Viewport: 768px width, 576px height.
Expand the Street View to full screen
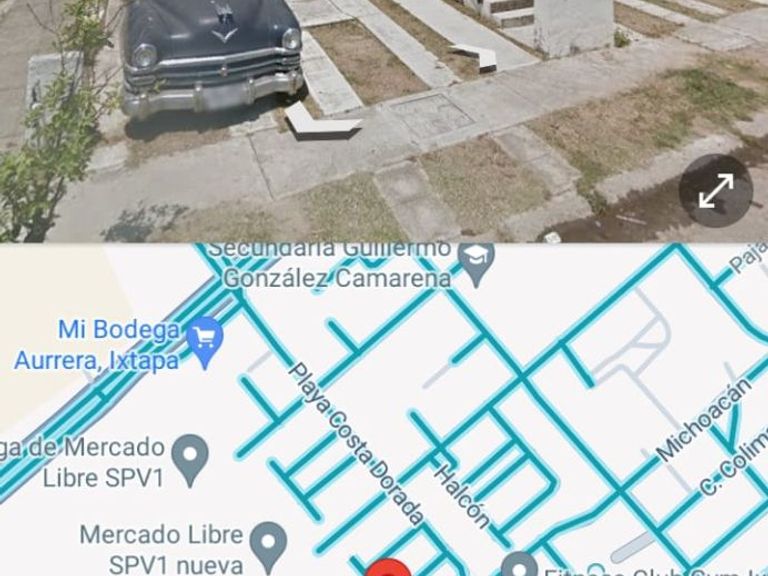715,191
